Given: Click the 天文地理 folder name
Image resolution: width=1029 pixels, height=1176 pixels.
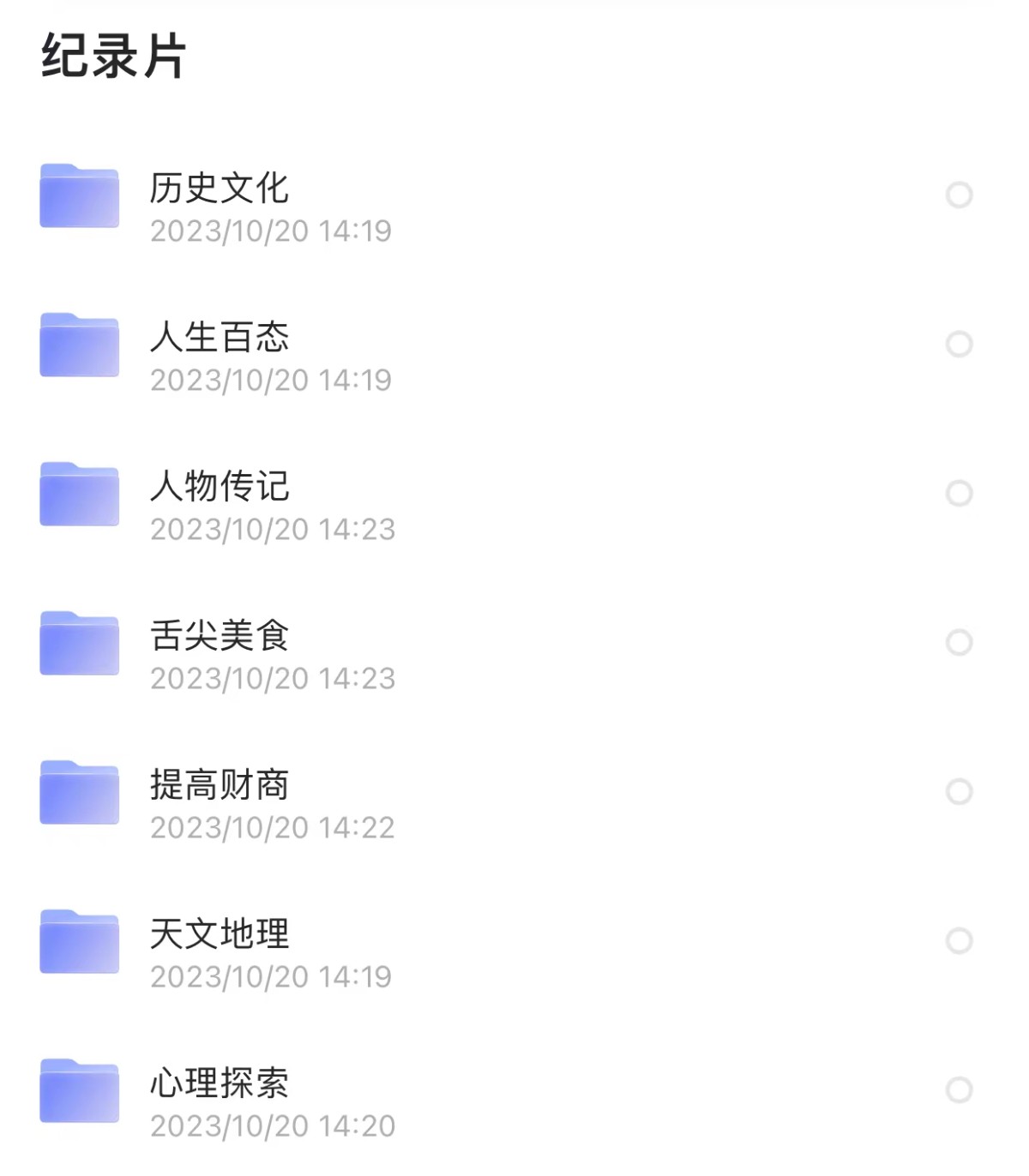Looking at the screenshot, I should click(x=219, y=933).
